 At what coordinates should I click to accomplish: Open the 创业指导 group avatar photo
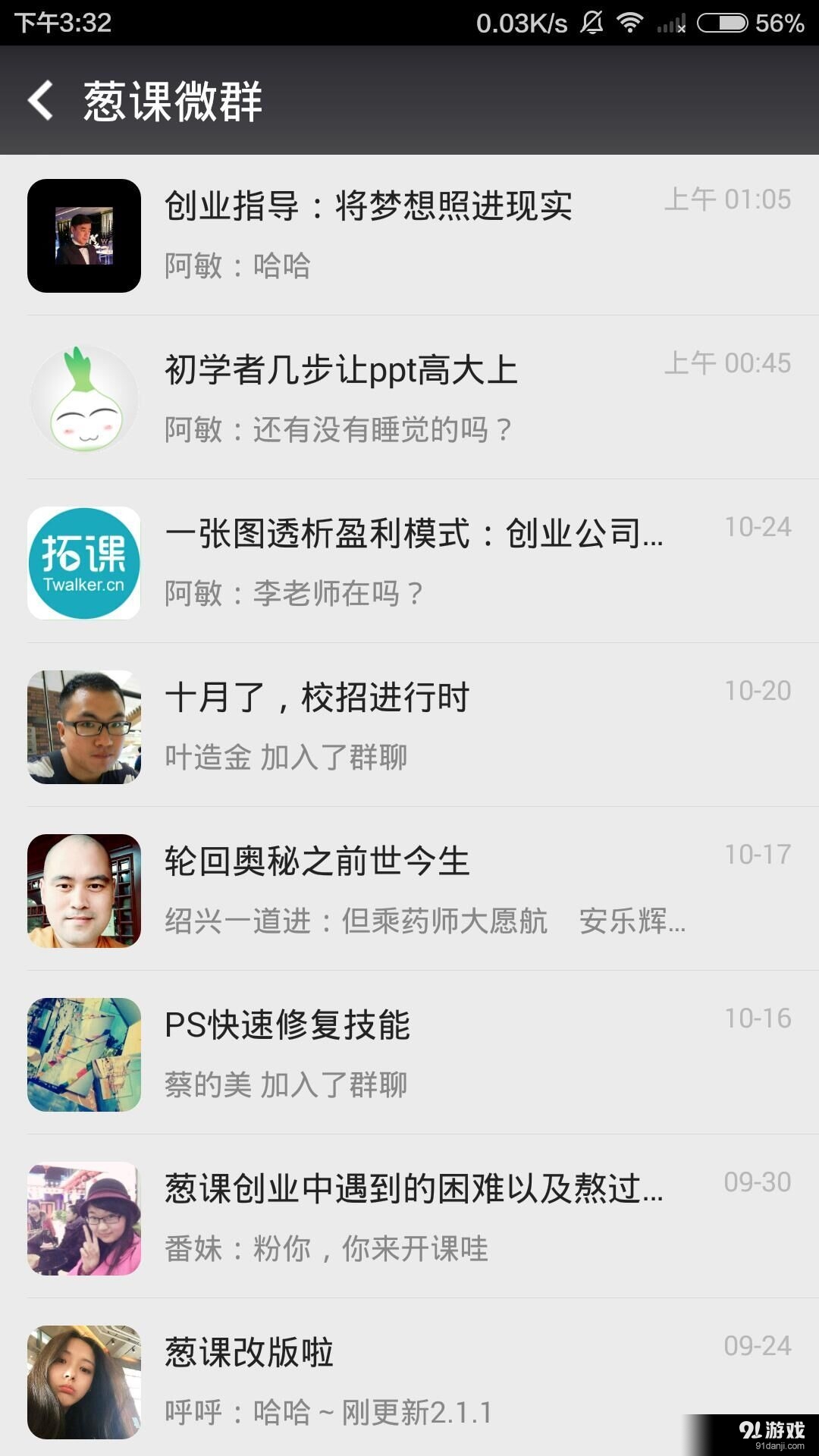[x=83, y=234]
